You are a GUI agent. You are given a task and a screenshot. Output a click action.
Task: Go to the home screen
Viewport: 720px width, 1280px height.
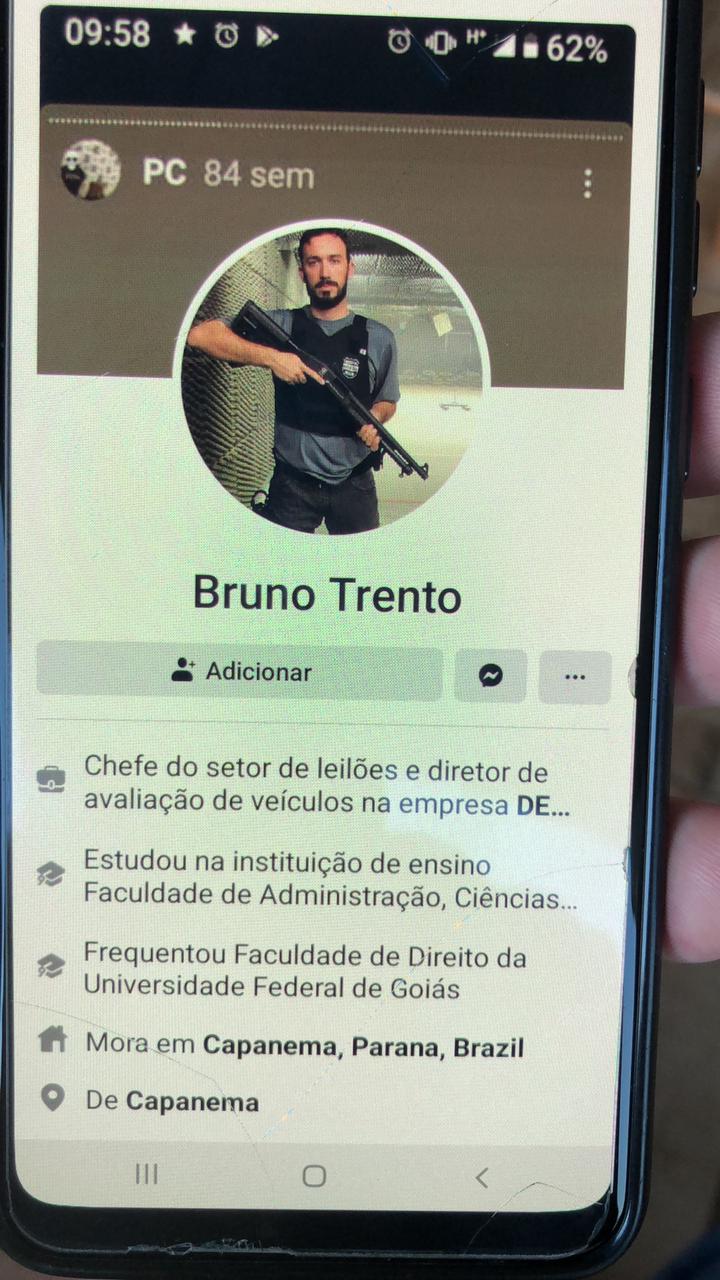pos(314,1176)
